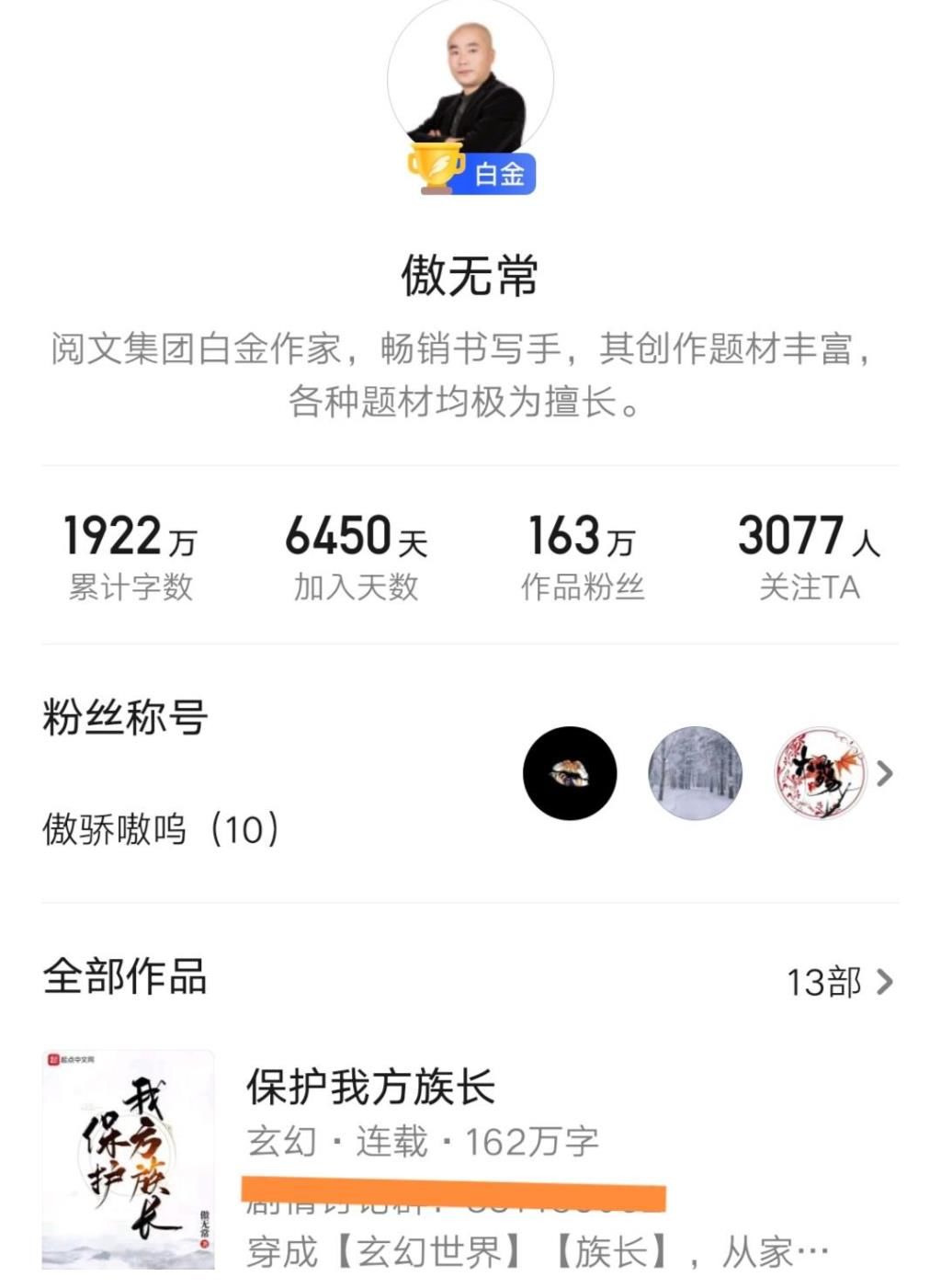Image resolution: width=941 pixels, height=1288 pixels.
Task: Click the red floral fan avatar
Action: 821,772
